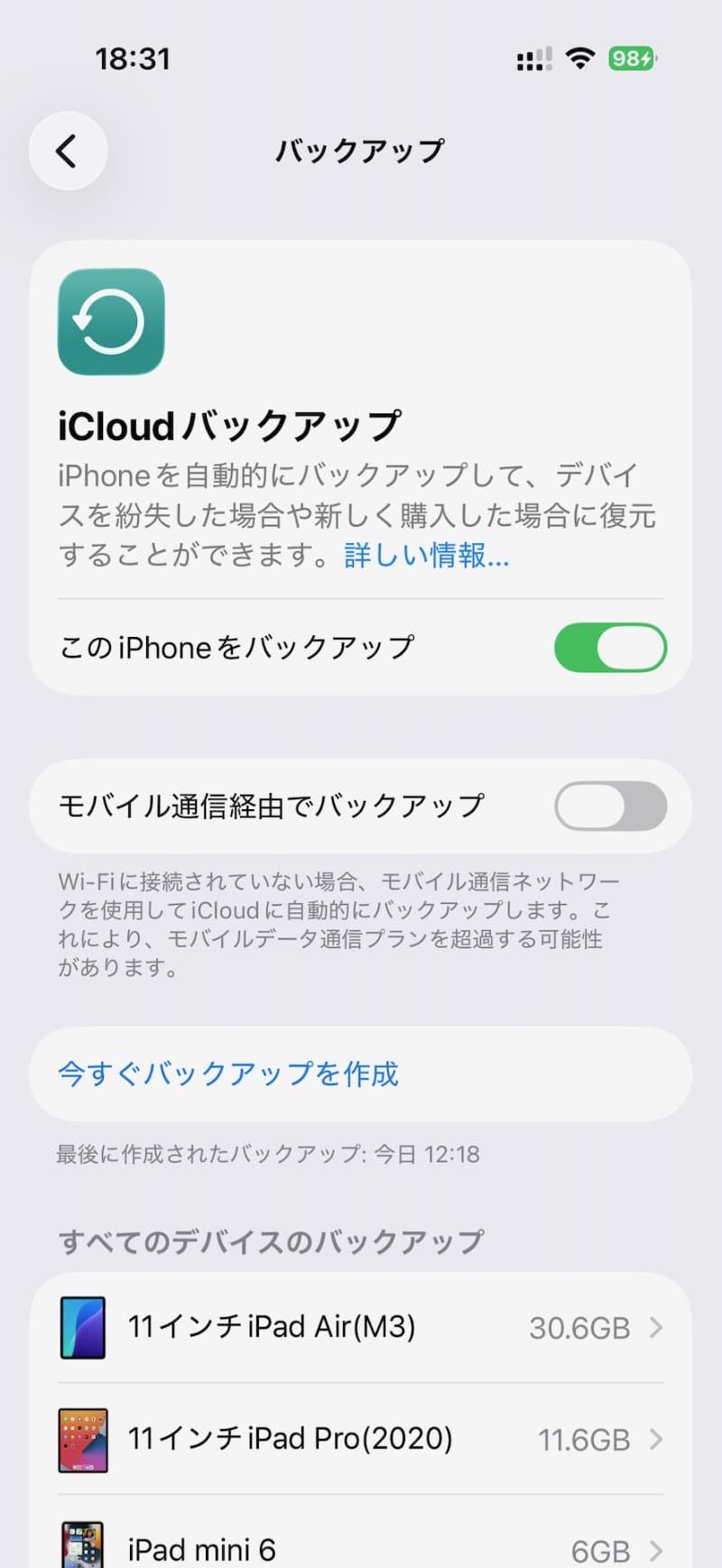
Task: Tap the green iCloud Backup icon
Action: [x=110, y=322]
